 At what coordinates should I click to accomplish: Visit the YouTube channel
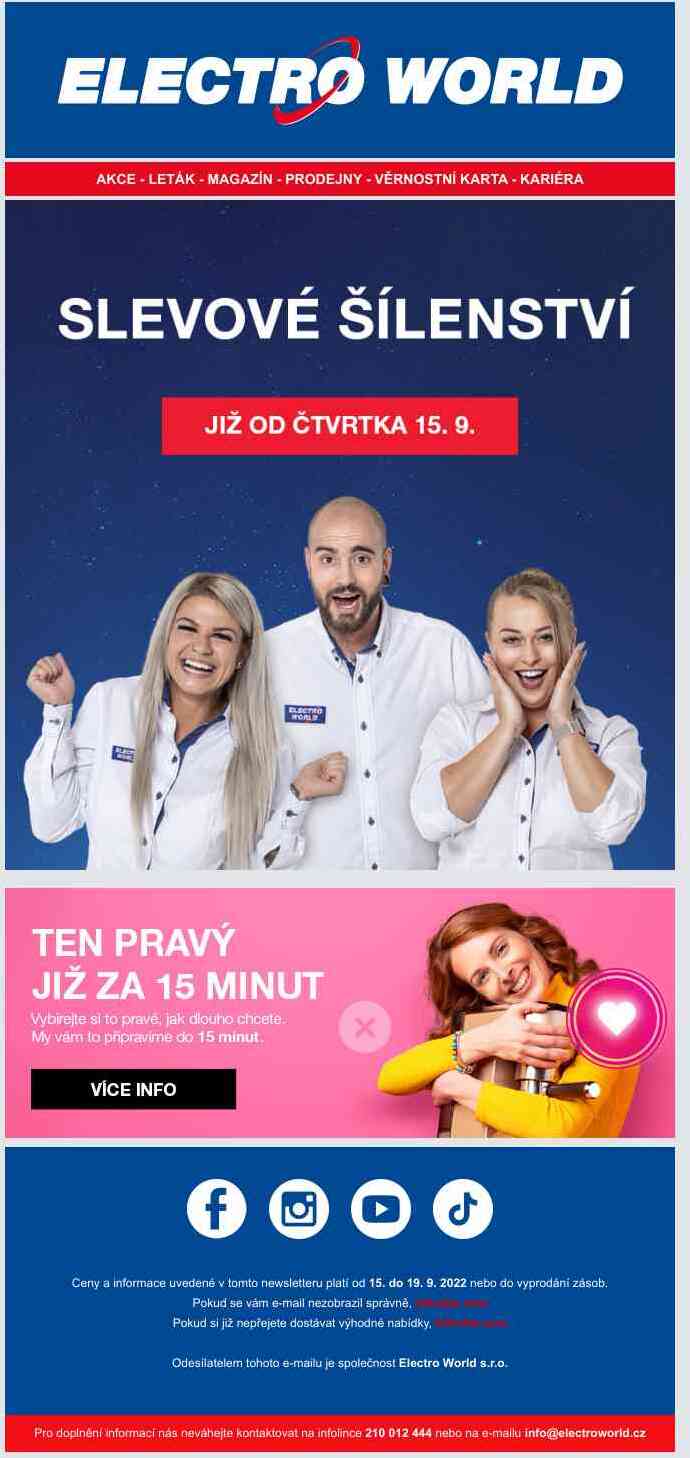point(381,1209)
